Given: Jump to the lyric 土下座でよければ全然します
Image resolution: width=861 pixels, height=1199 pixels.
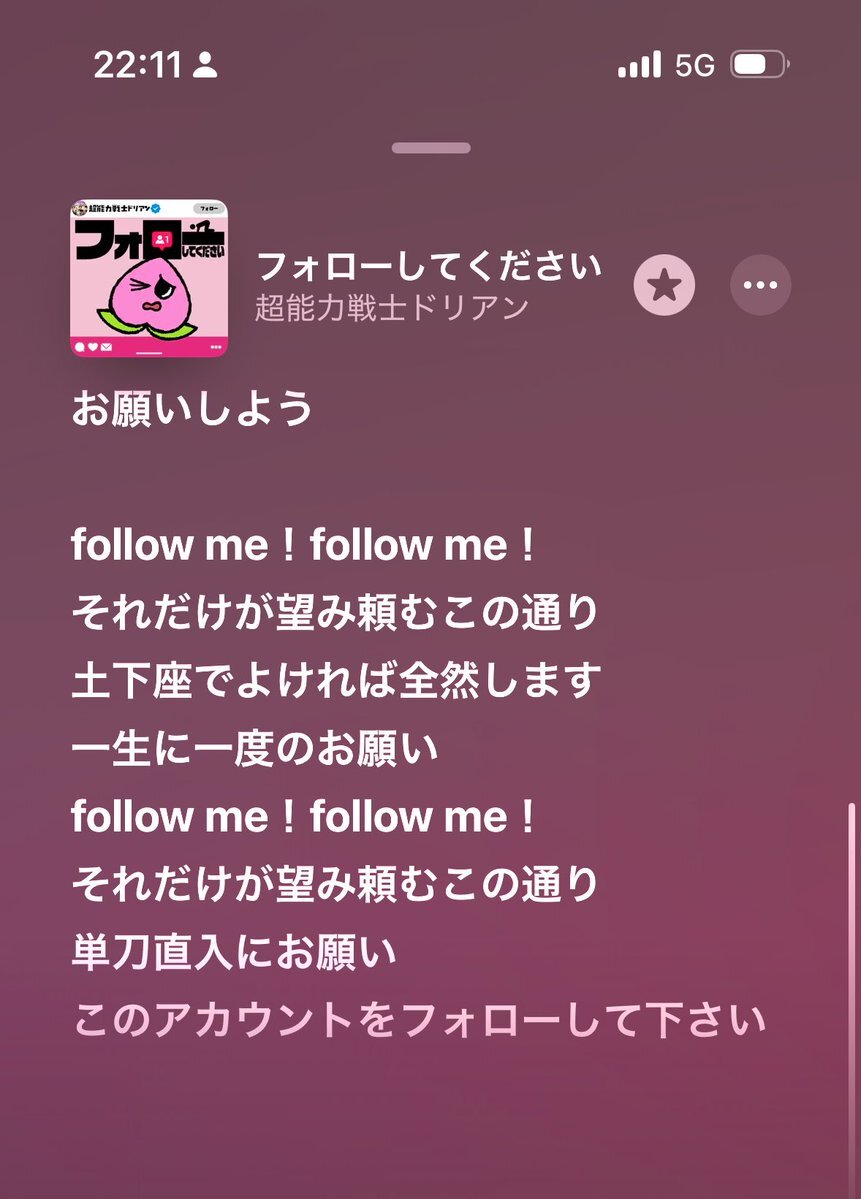Looking at the screenshot, I should tap(336, 681).
